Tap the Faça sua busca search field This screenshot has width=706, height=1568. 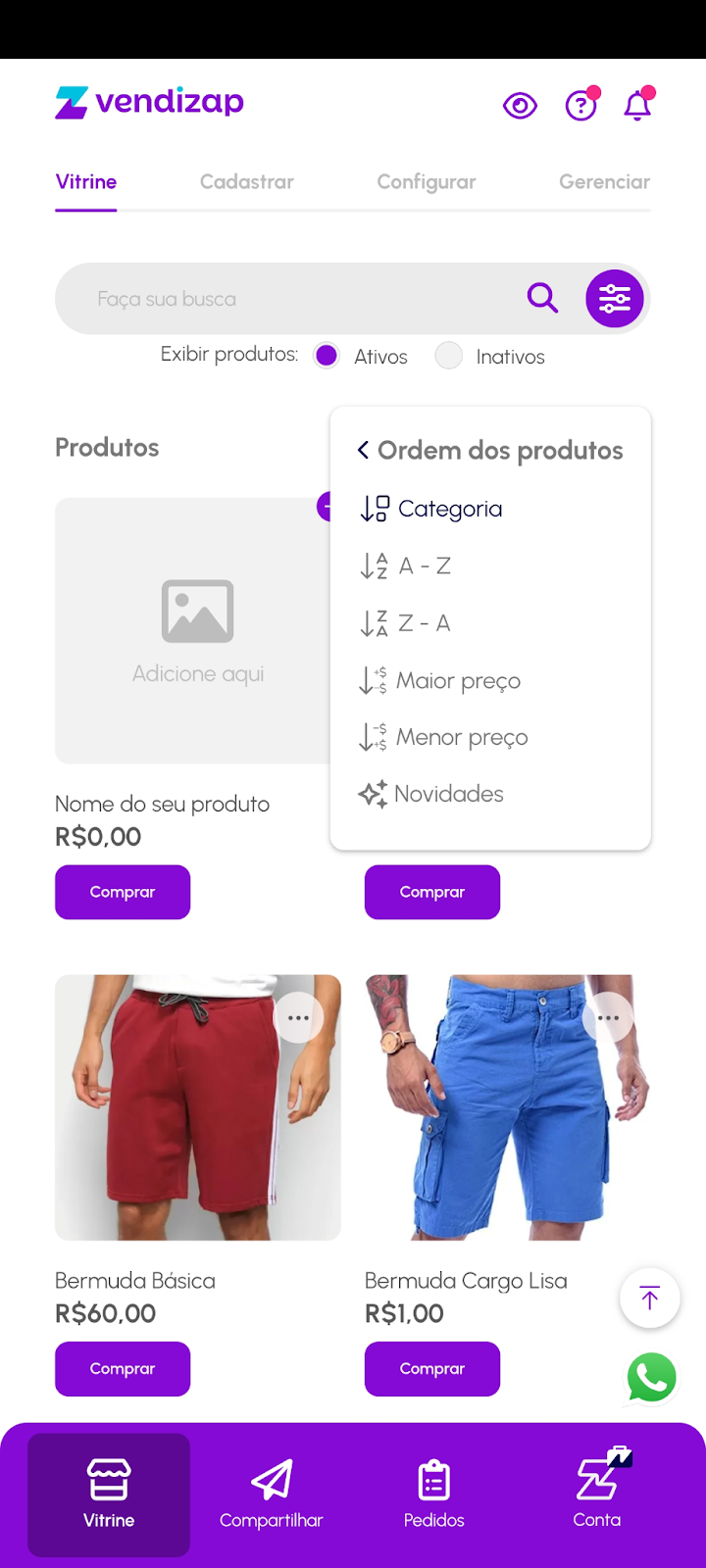[294, 299]
